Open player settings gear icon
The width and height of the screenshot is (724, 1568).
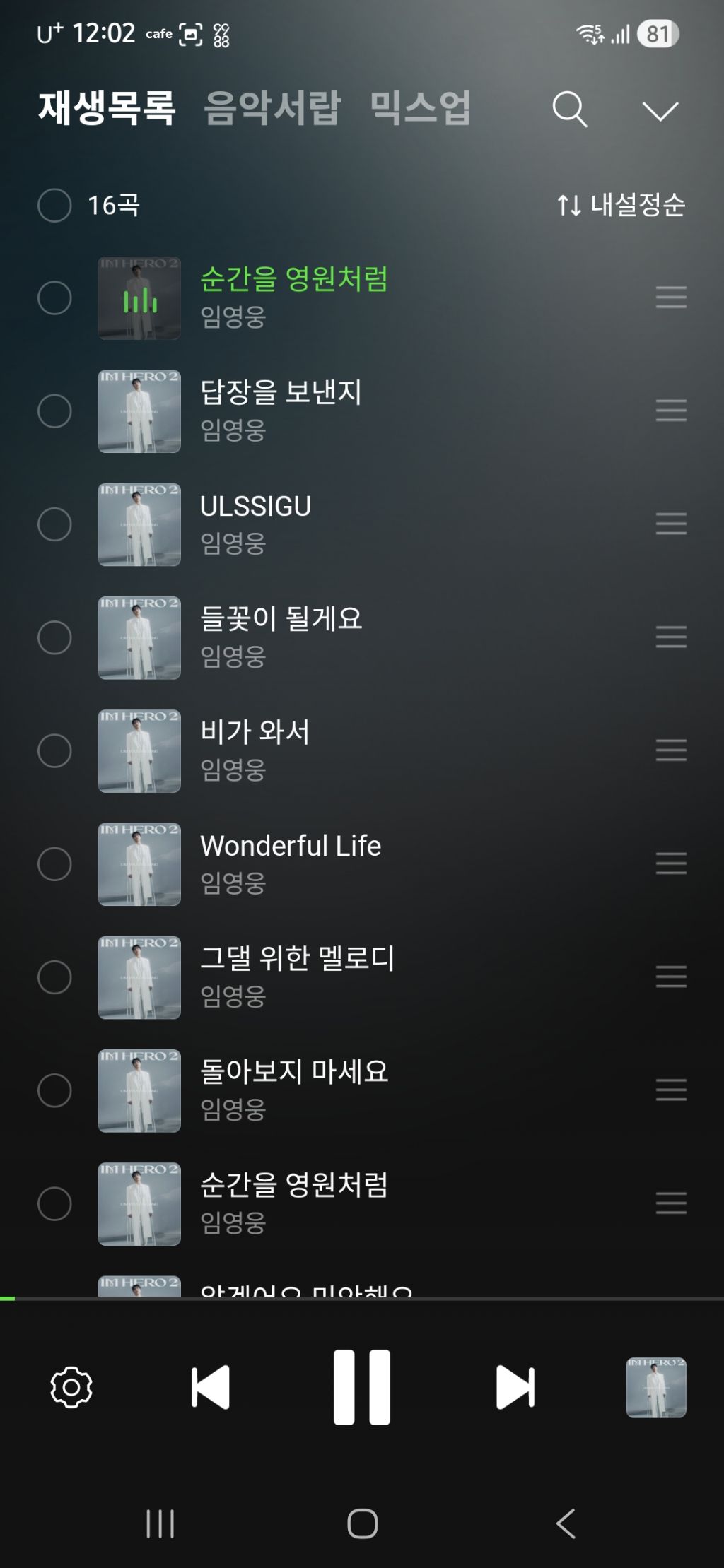[71, 1387]
